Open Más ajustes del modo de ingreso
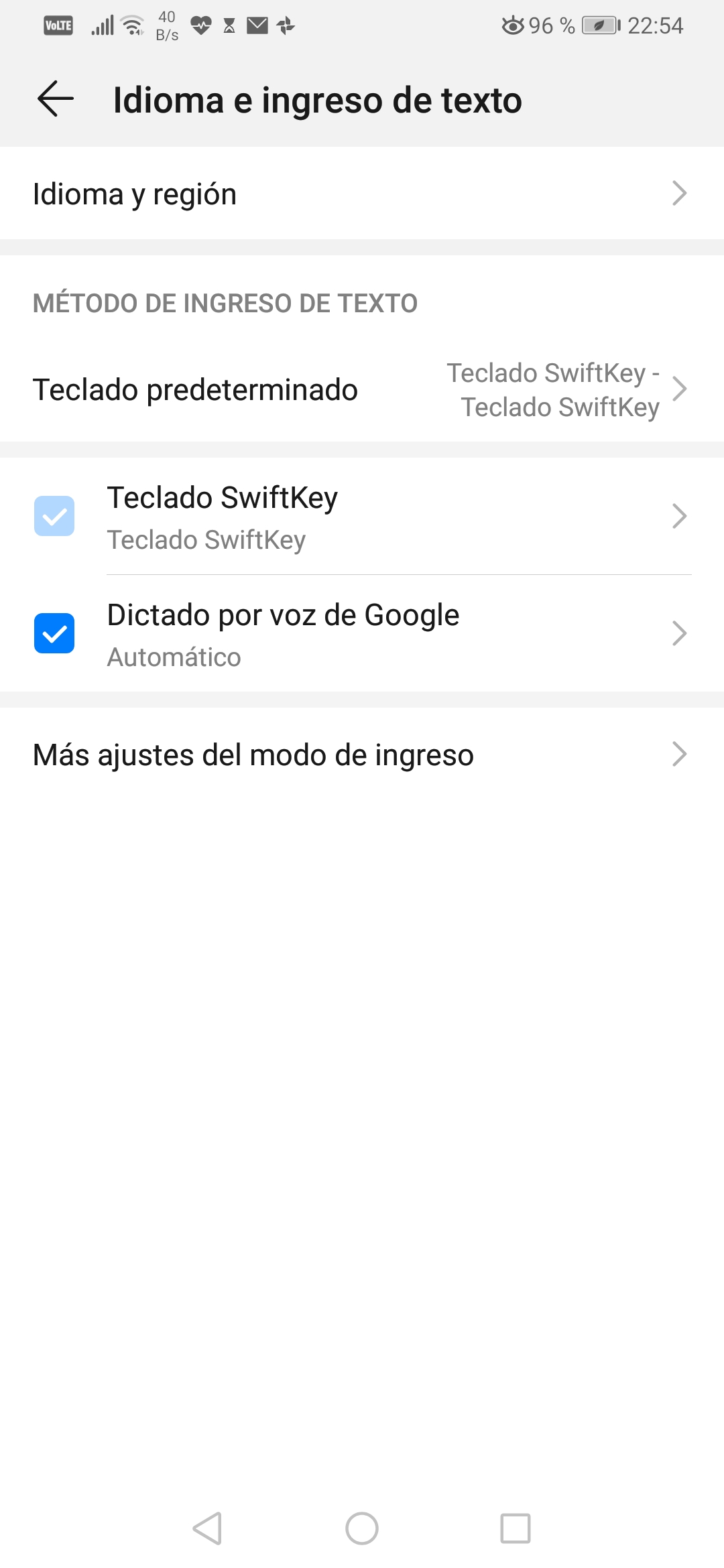This screenshot has height=1568, width=724. [362, 755]
